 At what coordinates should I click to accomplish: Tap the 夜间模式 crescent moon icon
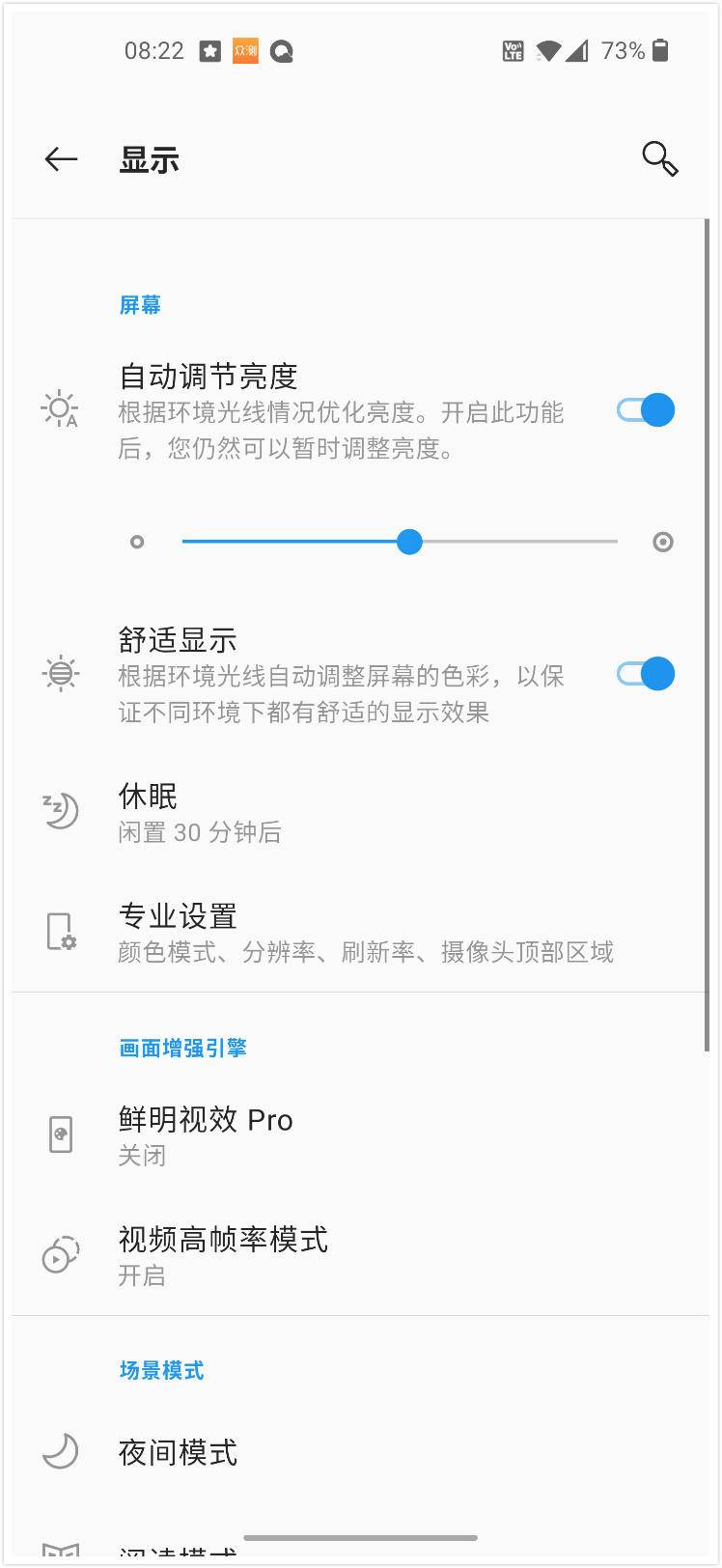[x=60, y=1451]
